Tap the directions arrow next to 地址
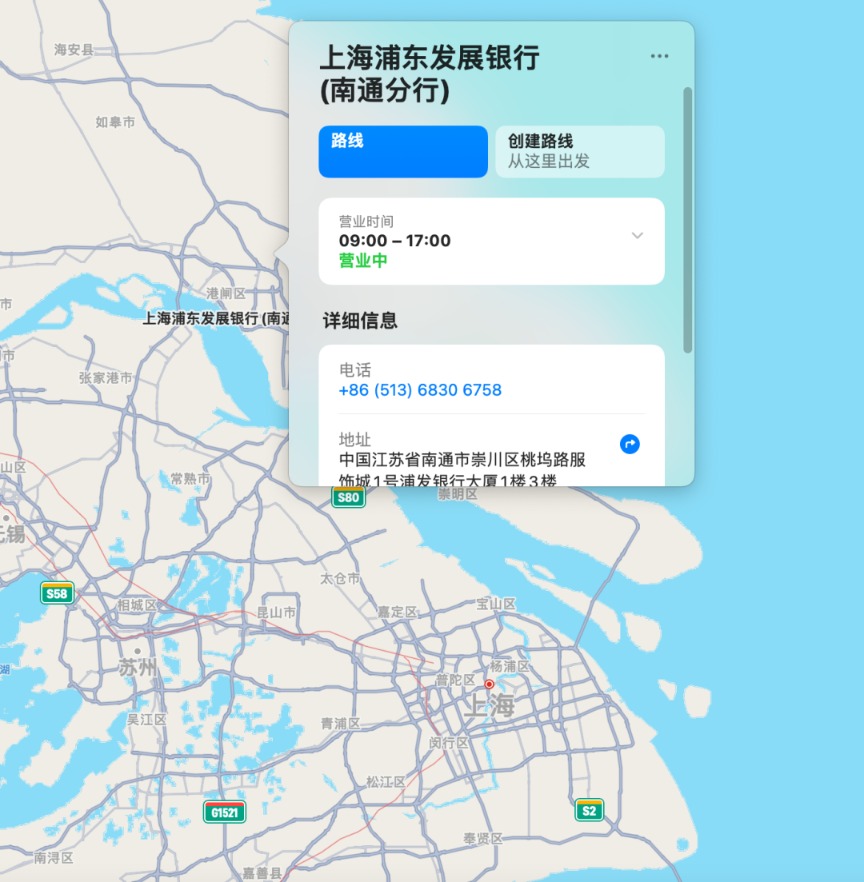 [x=630, y=444]
